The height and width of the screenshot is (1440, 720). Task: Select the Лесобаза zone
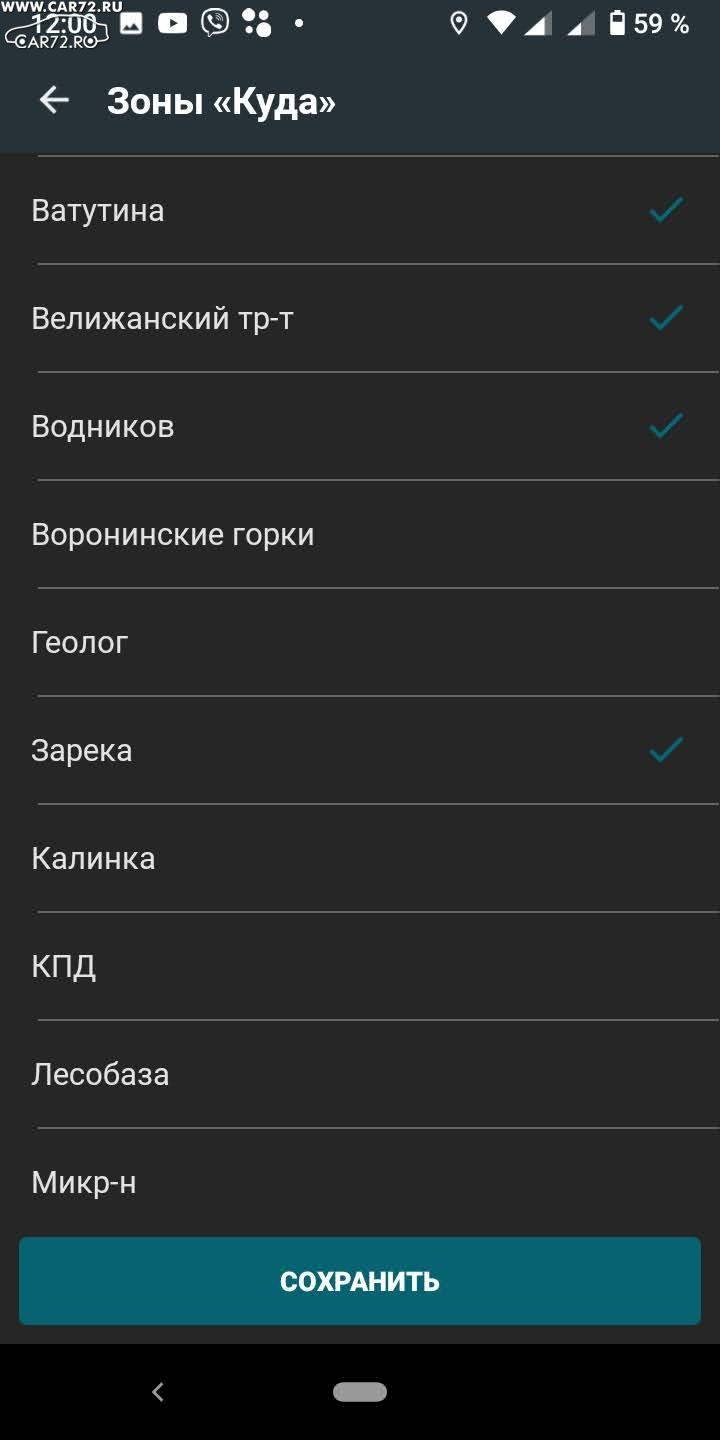(360, 1074)
